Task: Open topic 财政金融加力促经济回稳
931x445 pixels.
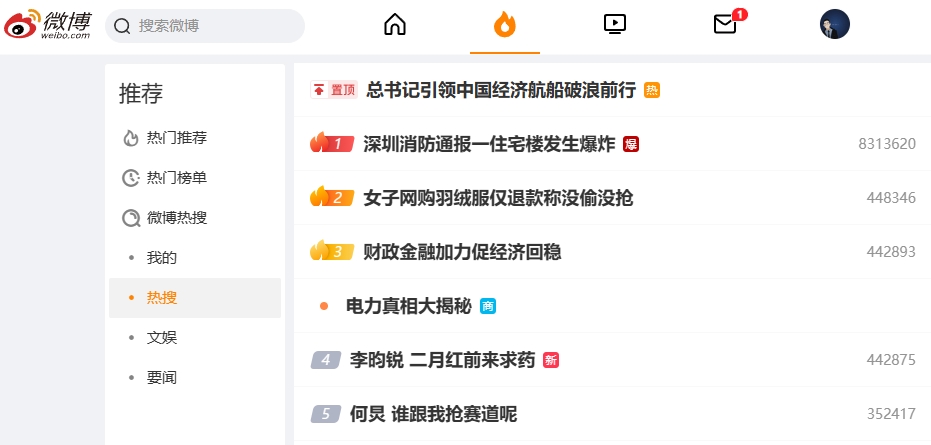Action: pyautogui.click(x=462, y=252)
